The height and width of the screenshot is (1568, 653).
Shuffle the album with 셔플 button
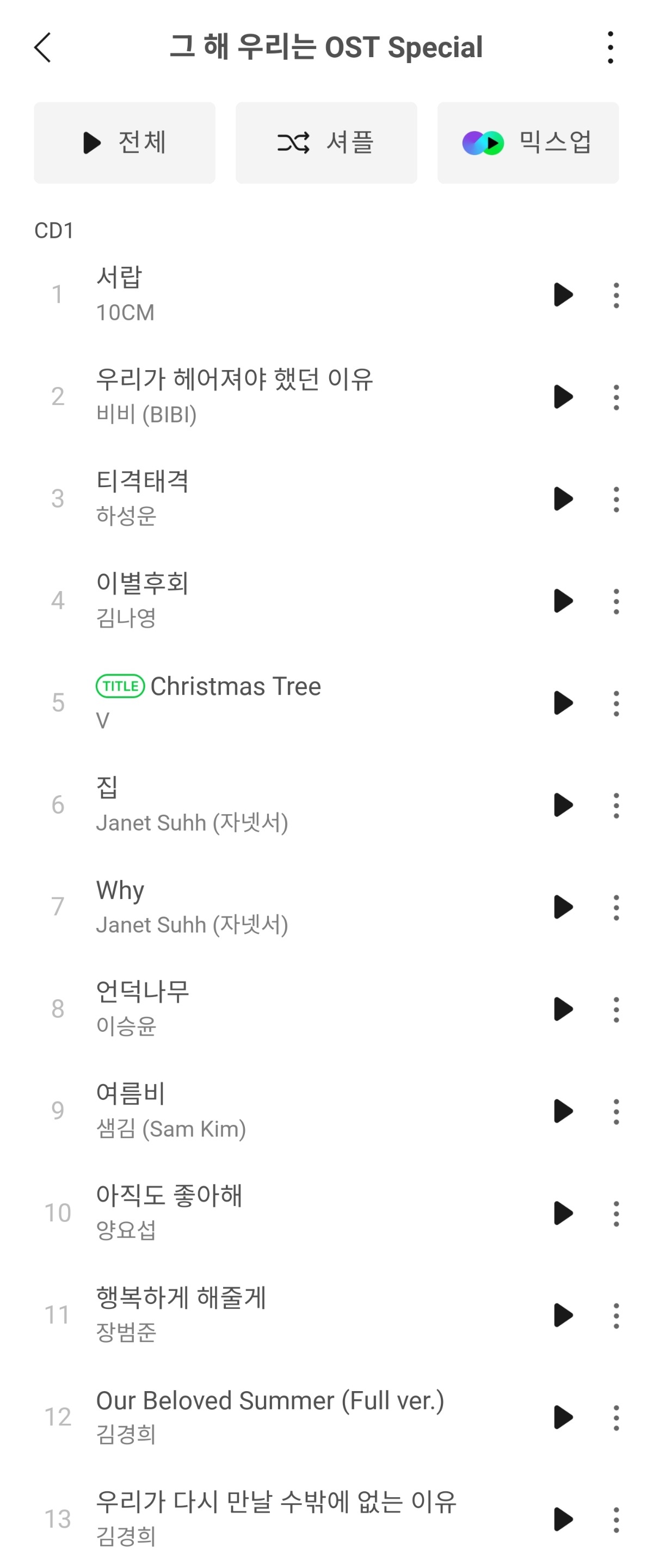point(326,143)
